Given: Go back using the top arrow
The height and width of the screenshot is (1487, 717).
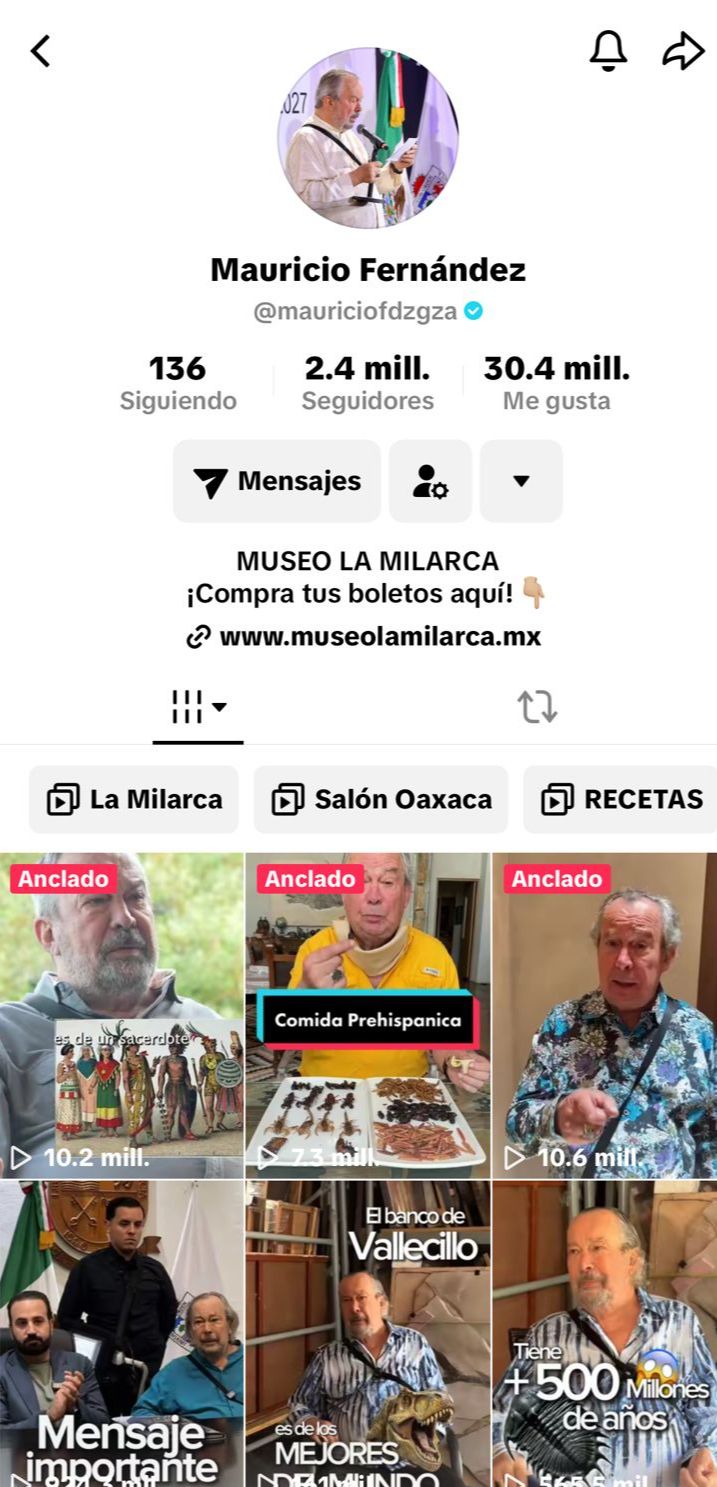Looking at the screenshot, I should (x=40, y=51).
